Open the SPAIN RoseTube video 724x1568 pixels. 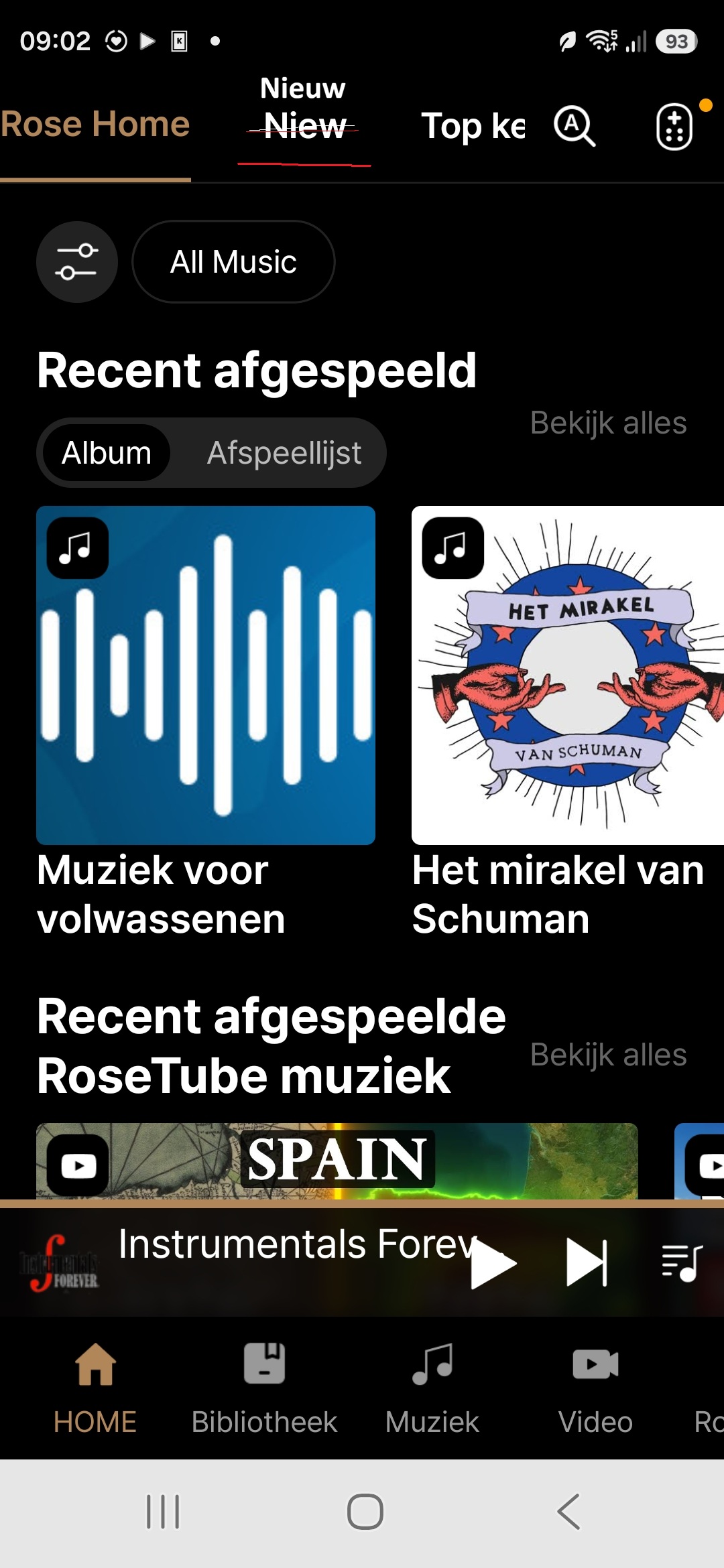tap(337, 1161)
